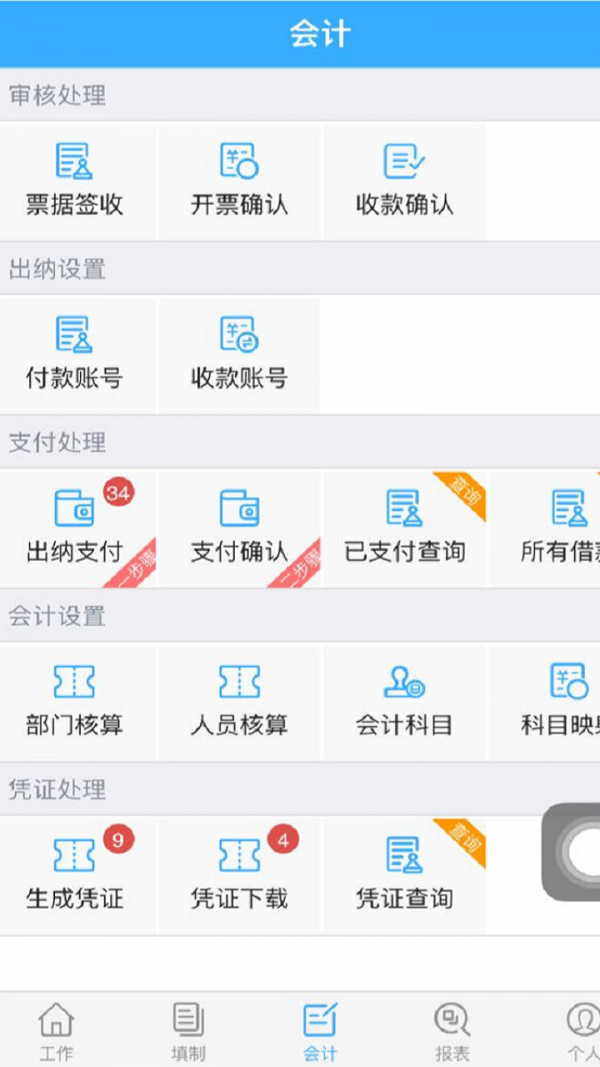The width and height of the screenshot is (600, 1067).
Task: Open 已支付查询
Action: pyautogui.click(x=404, y=528)
